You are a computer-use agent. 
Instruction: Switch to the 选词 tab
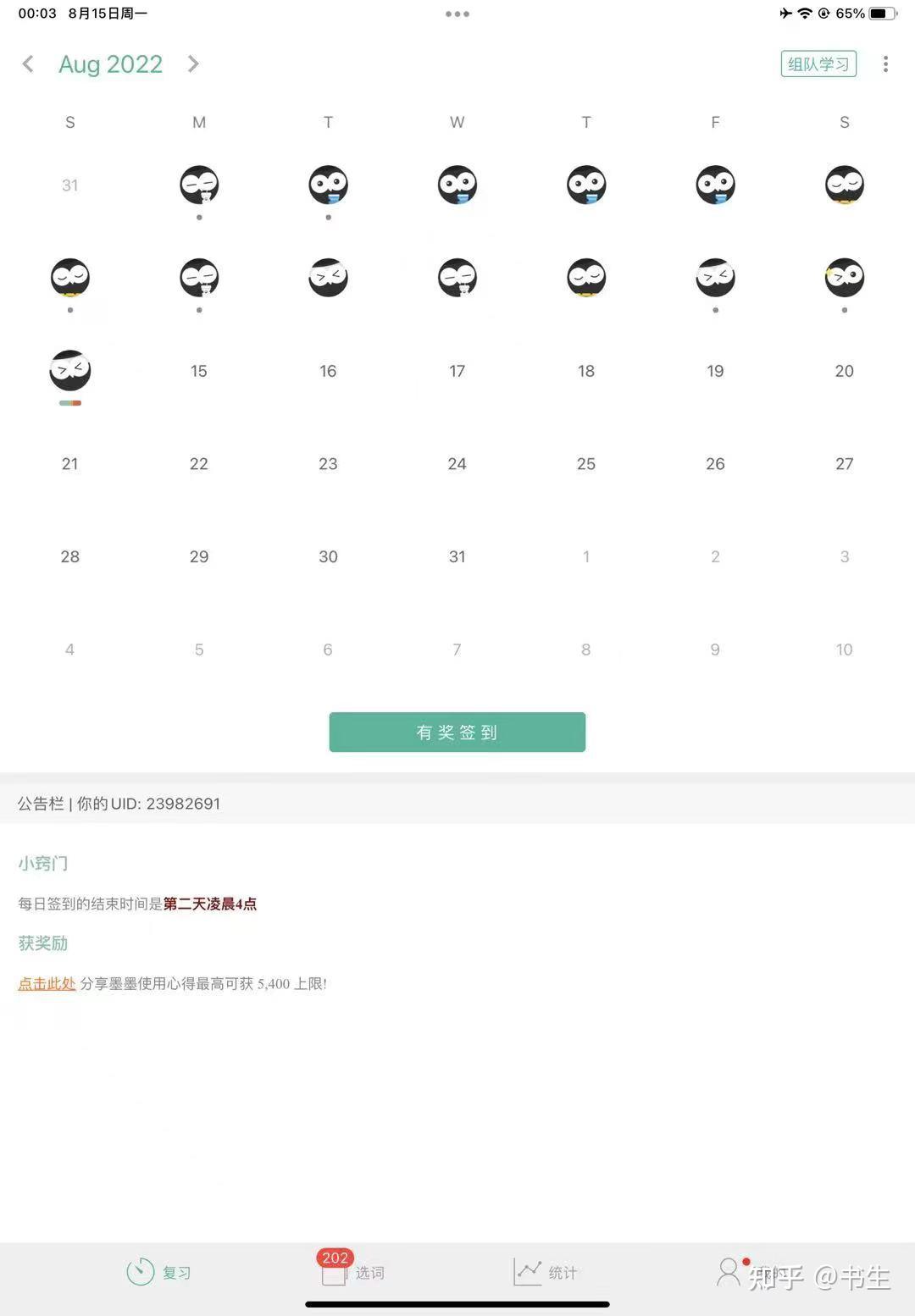pyautogui.click(x=352, y=1272)
